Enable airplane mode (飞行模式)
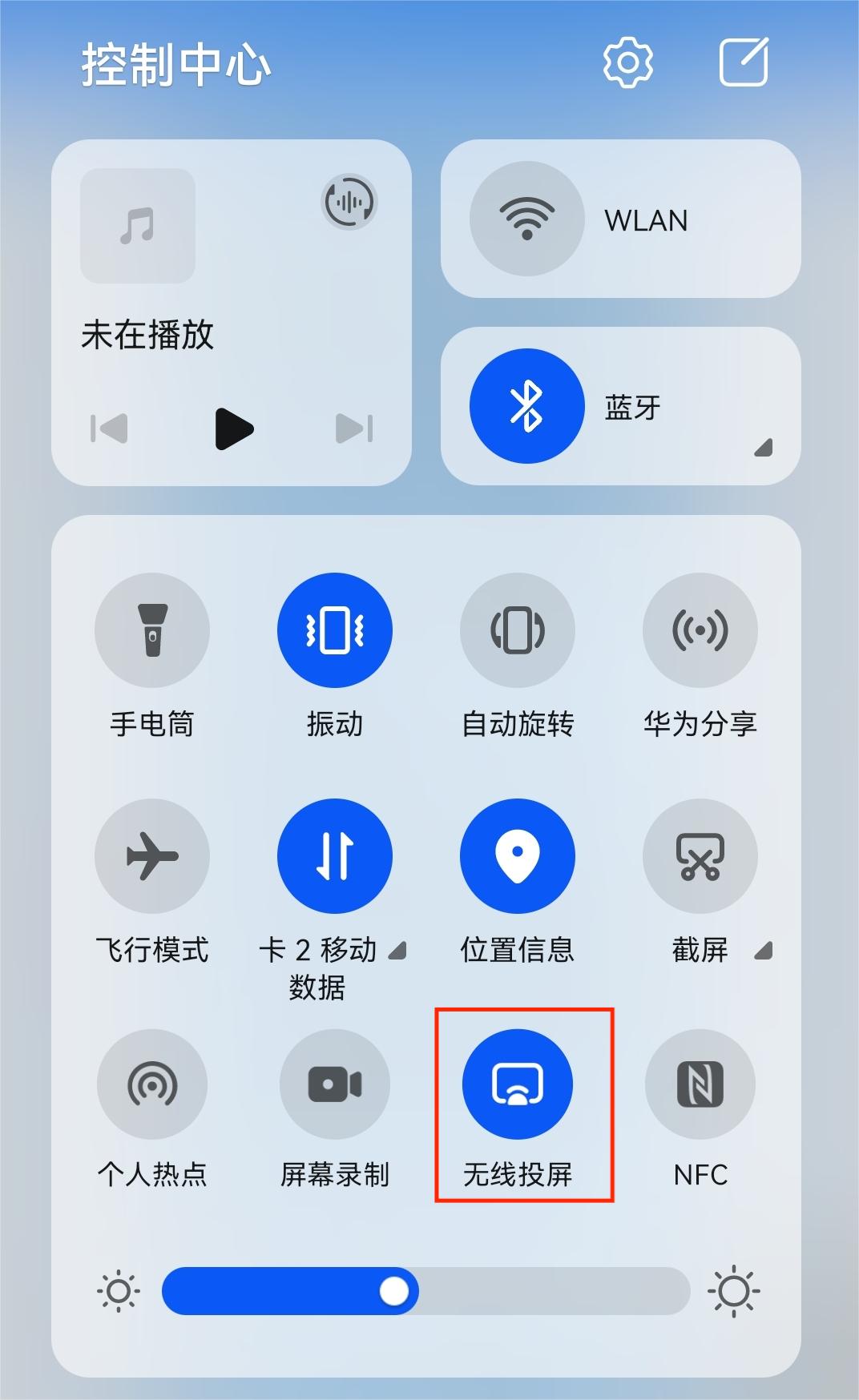The image size is (859, 1400). [x=152, y=856]
